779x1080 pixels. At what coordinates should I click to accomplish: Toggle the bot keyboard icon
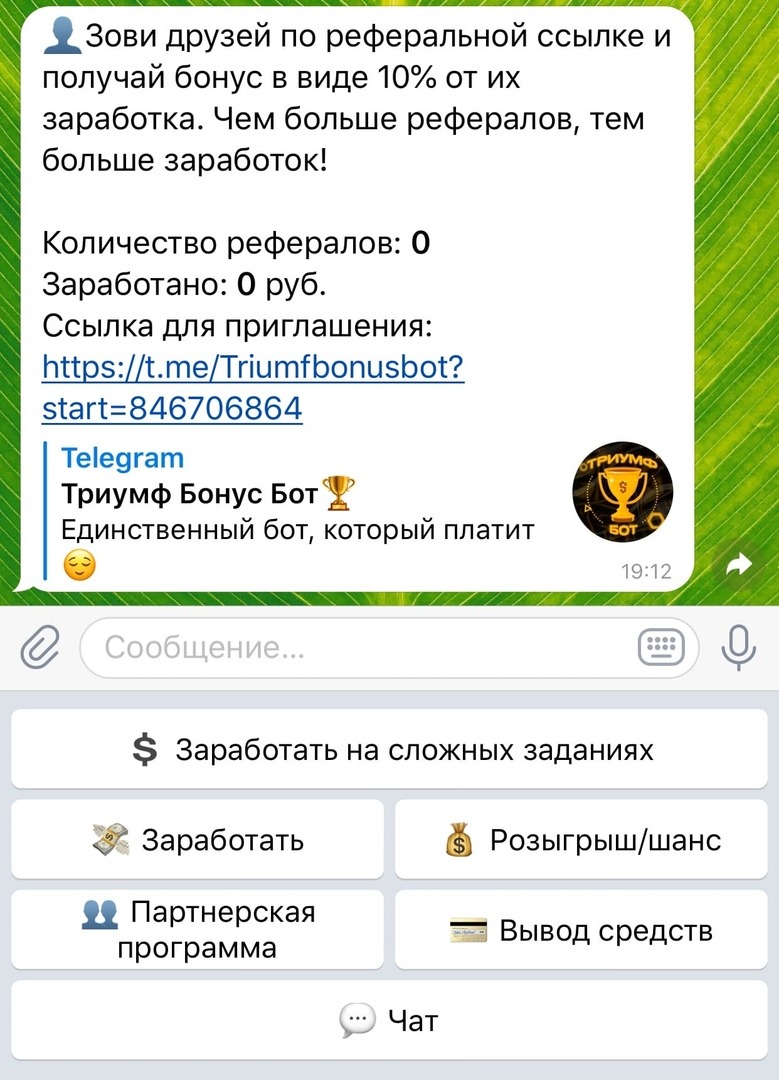point(660,649)
